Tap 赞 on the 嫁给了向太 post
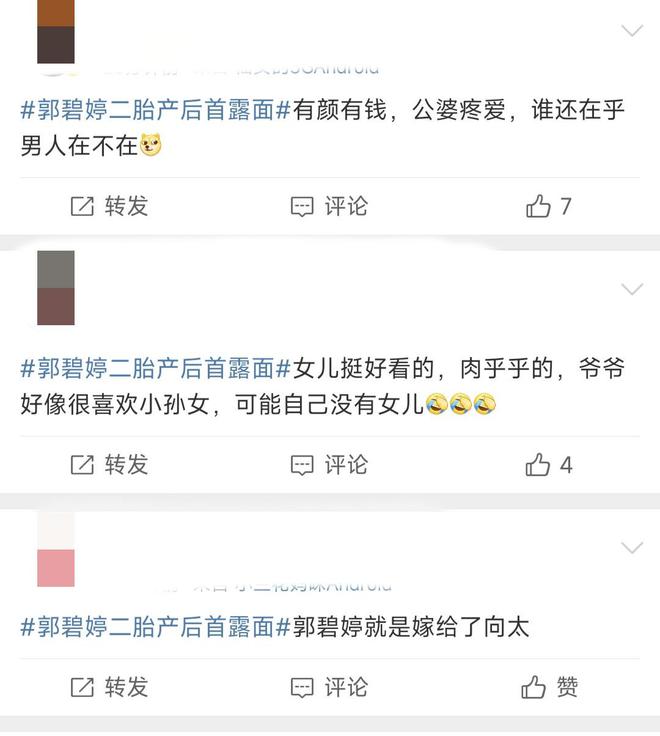Viewport: 660px width, 736px height. (549, 687)
